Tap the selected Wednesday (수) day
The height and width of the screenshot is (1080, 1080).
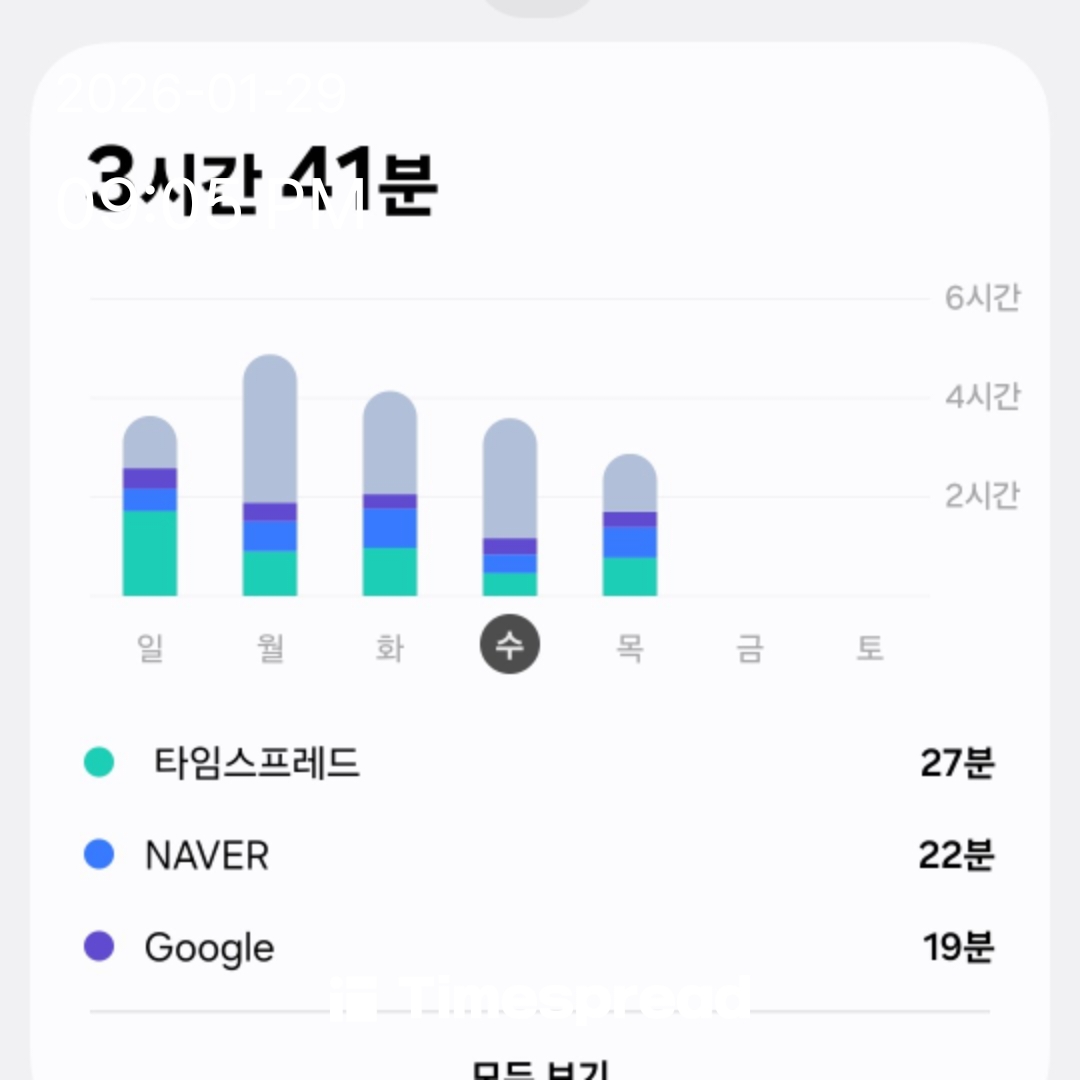[x=510, y=645]
